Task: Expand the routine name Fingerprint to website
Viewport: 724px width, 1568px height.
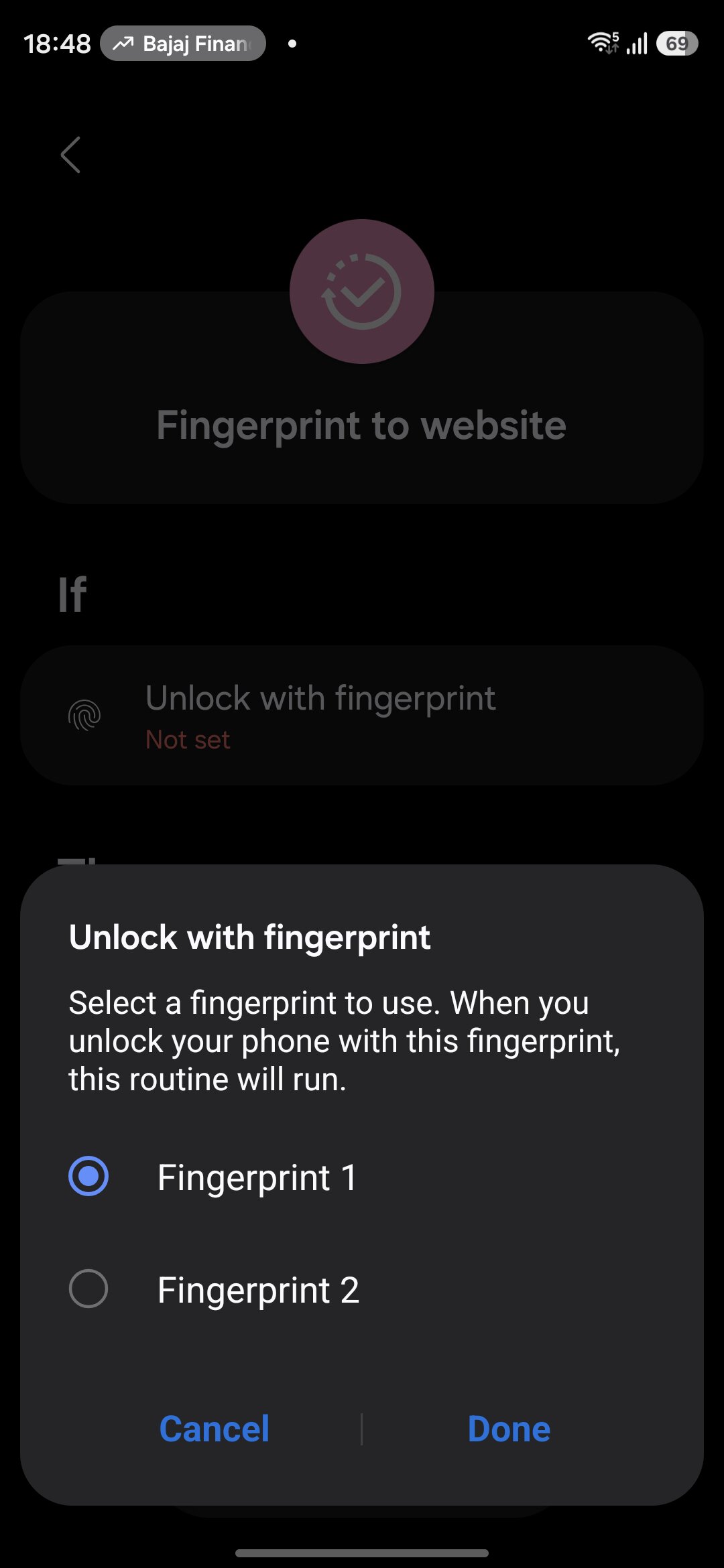Action: coord(362,424)
